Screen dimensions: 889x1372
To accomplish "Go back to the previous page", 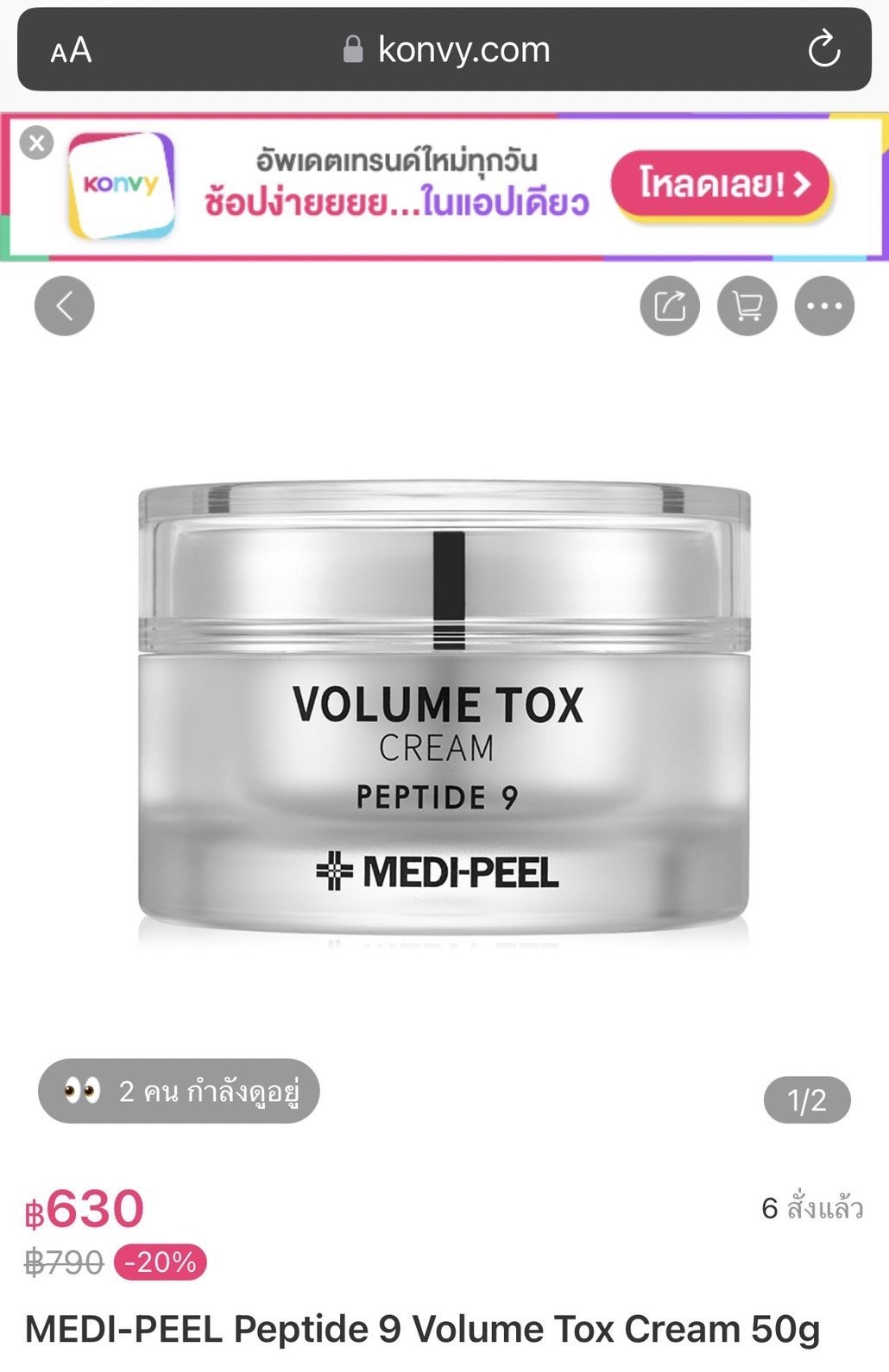I will tap(65, 305).
